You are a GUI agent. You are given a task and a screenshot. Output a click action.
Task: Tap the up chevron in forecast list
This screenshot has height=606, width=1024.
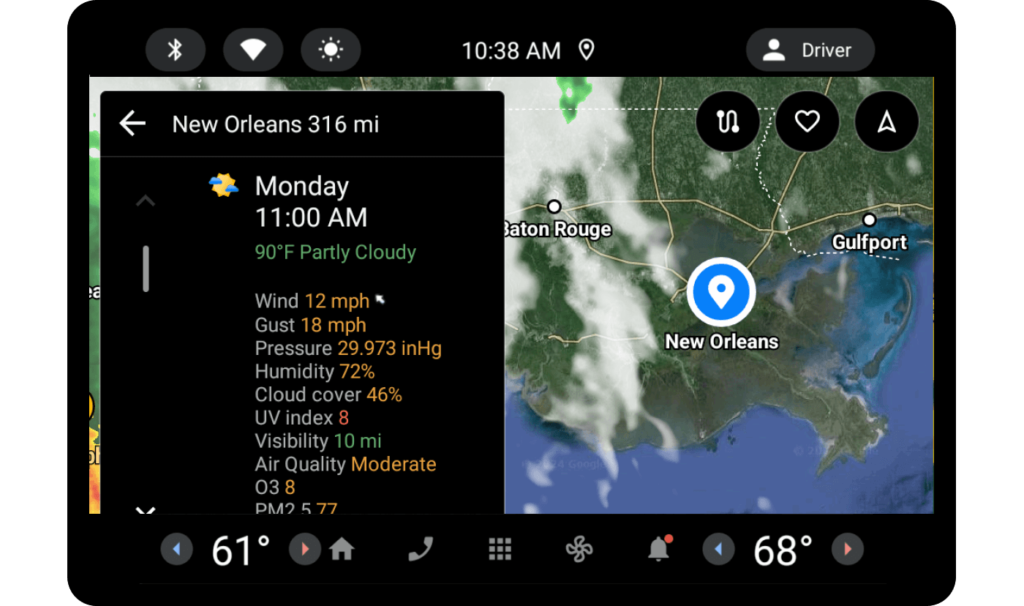(x=146, y=201)
